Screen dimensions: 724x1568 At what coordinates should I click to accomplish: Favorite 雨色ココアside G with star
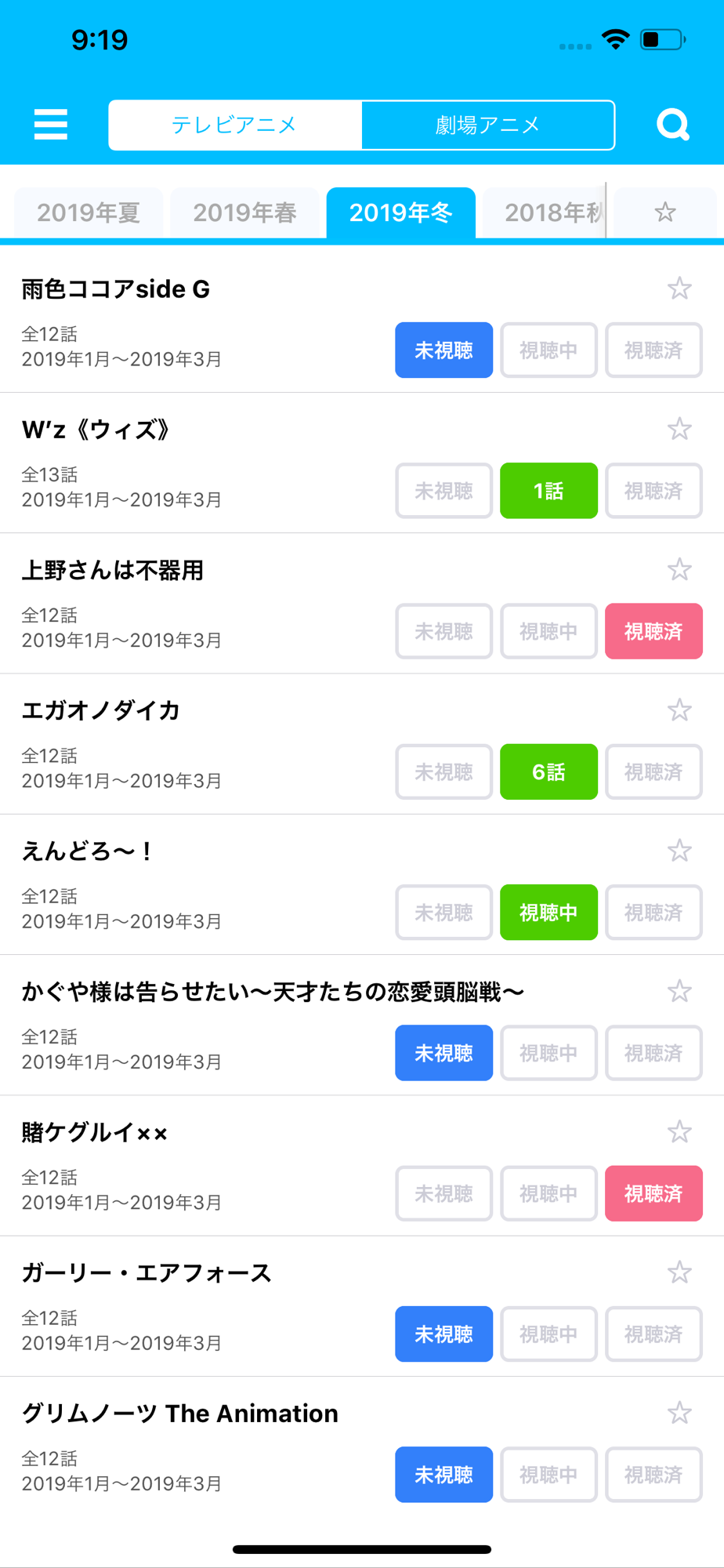[679, 289]
